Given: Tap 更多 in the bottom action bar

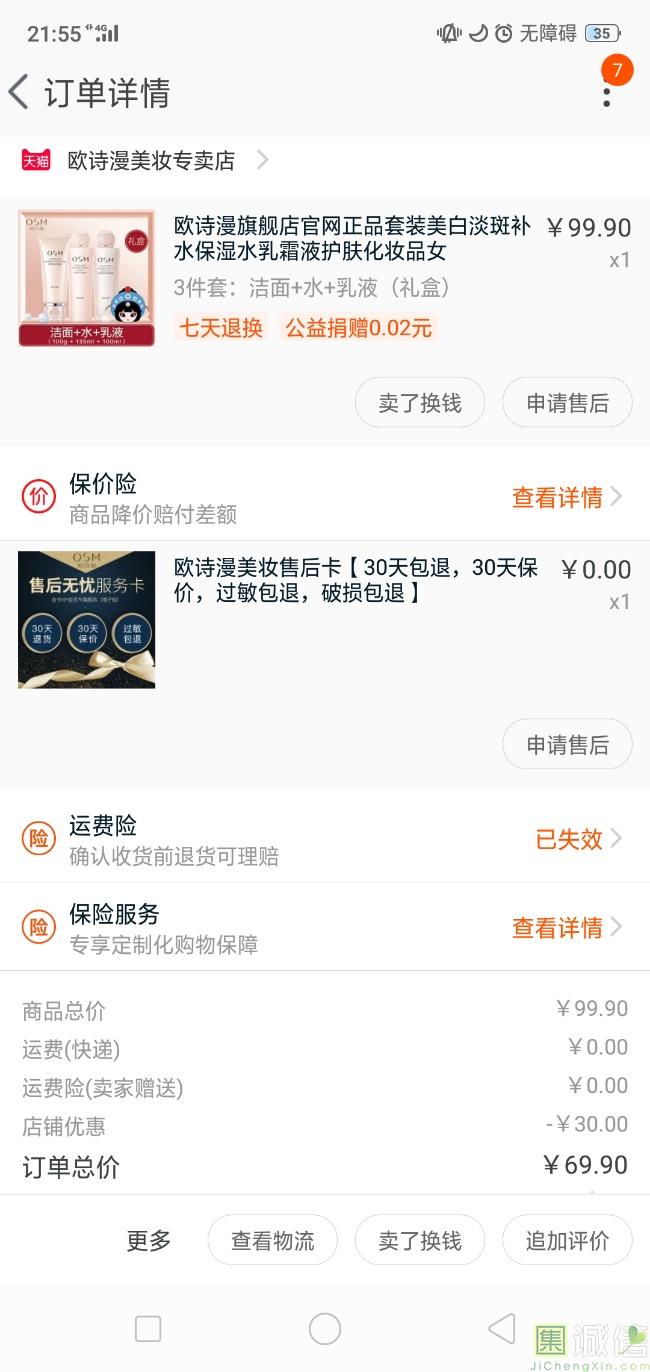Looking at the screenshot, I should [x=149, y=1241].
